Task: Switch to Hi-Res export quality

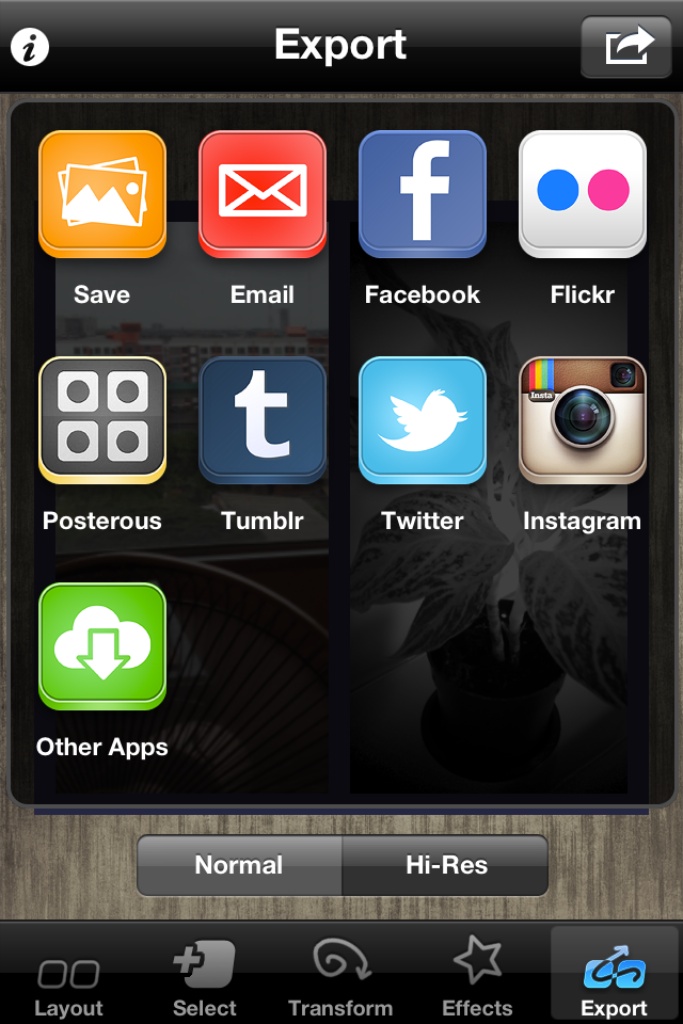Action: pos(446,865)
